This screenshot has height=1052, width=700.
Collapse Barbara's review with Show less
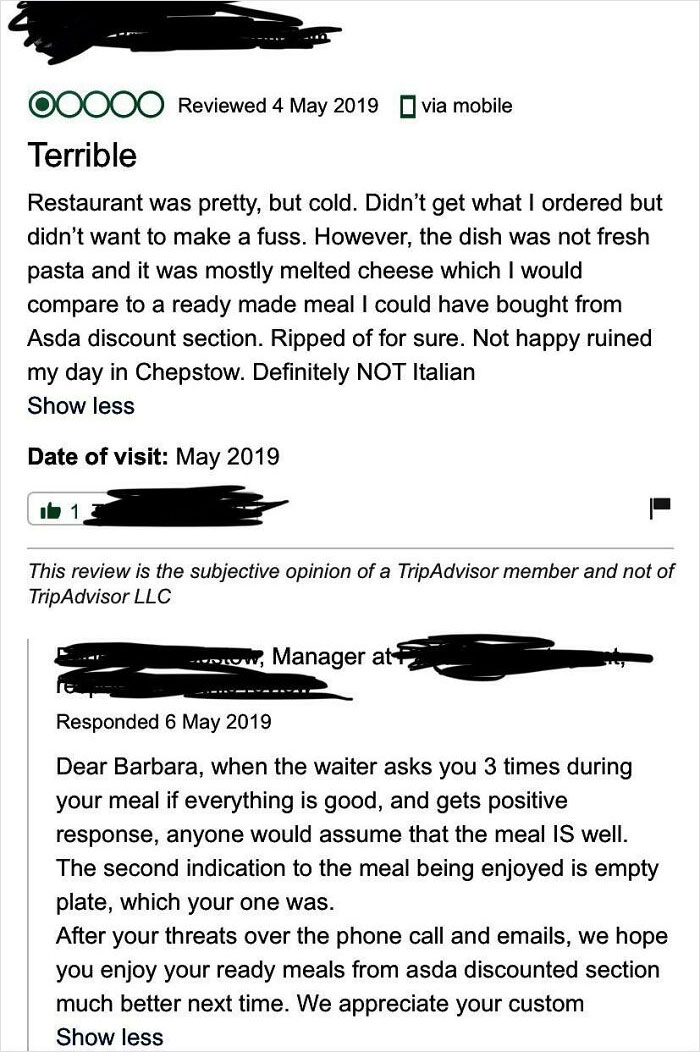(80, 406)
